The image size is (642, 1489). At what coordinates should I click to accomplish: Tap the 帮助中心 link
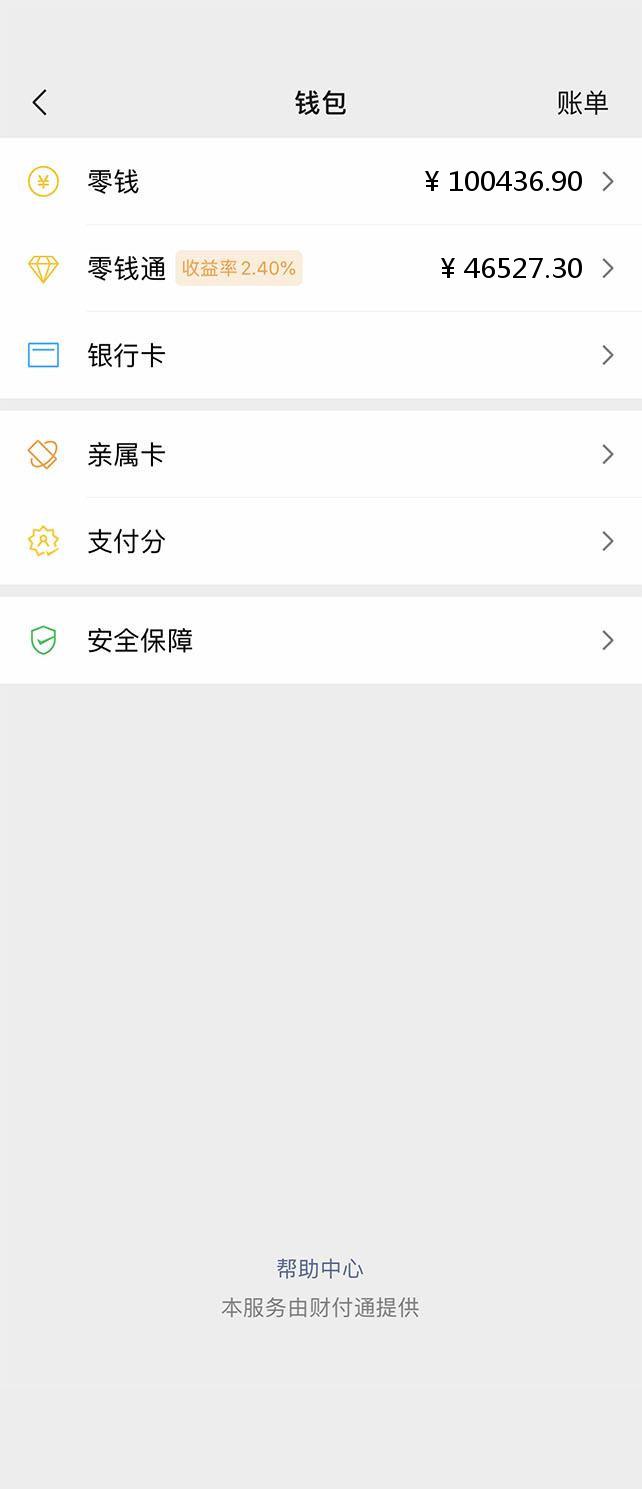[320, 1269]
